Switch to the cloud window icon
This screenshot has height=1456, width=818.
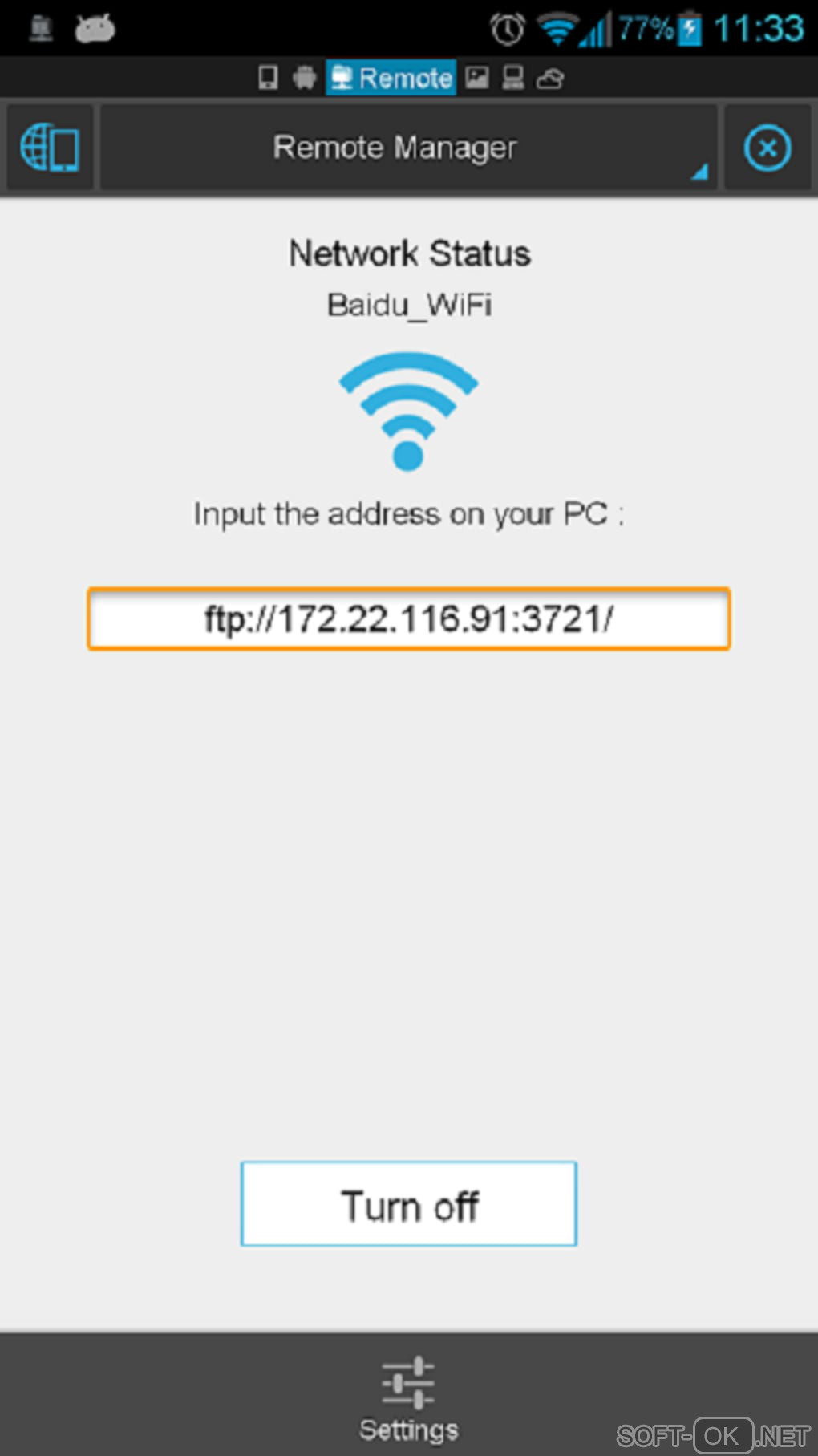click(x=550, y=78)
